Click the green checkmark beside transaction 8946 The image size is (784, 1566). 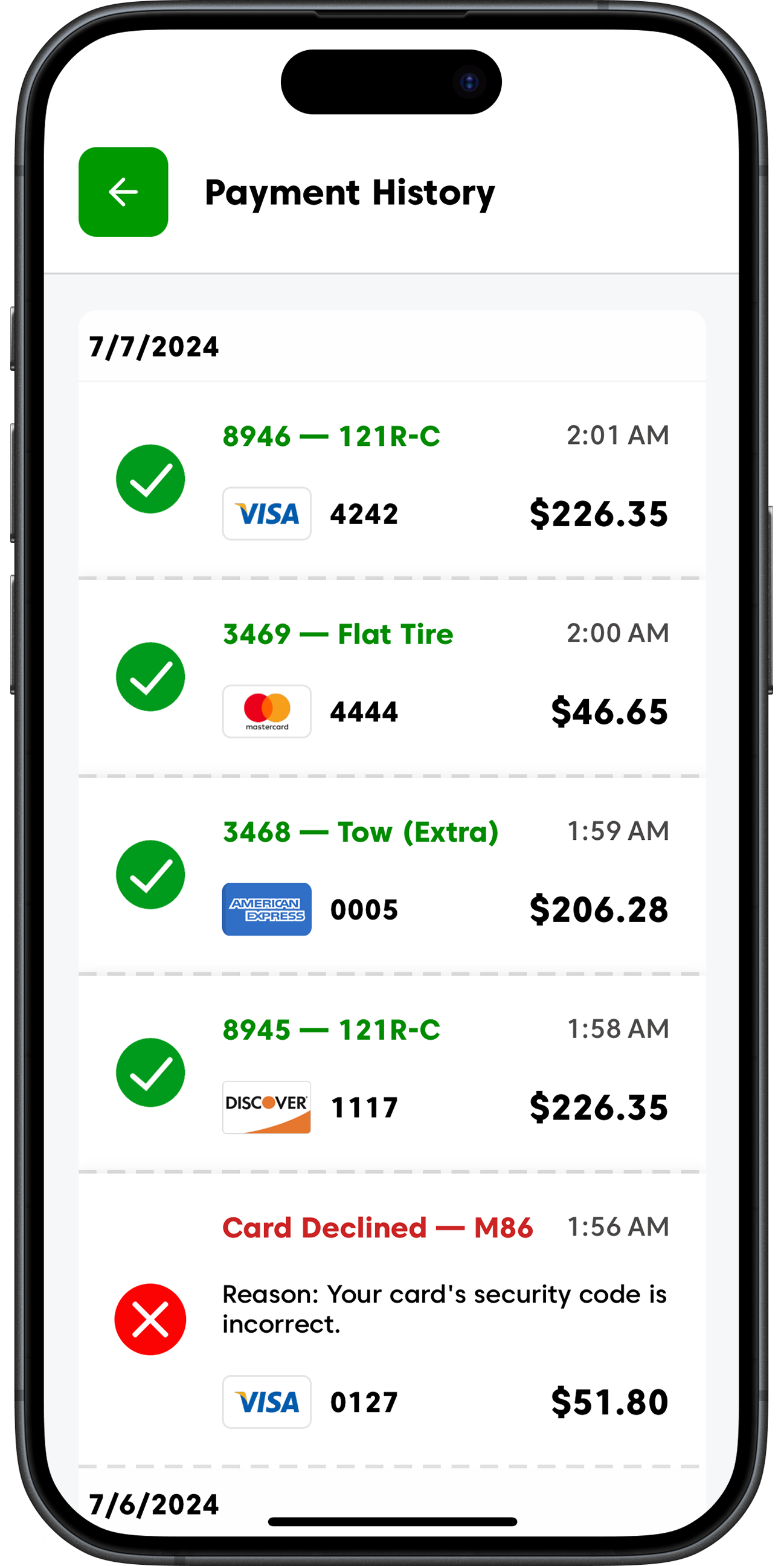[x=150, y=478]
